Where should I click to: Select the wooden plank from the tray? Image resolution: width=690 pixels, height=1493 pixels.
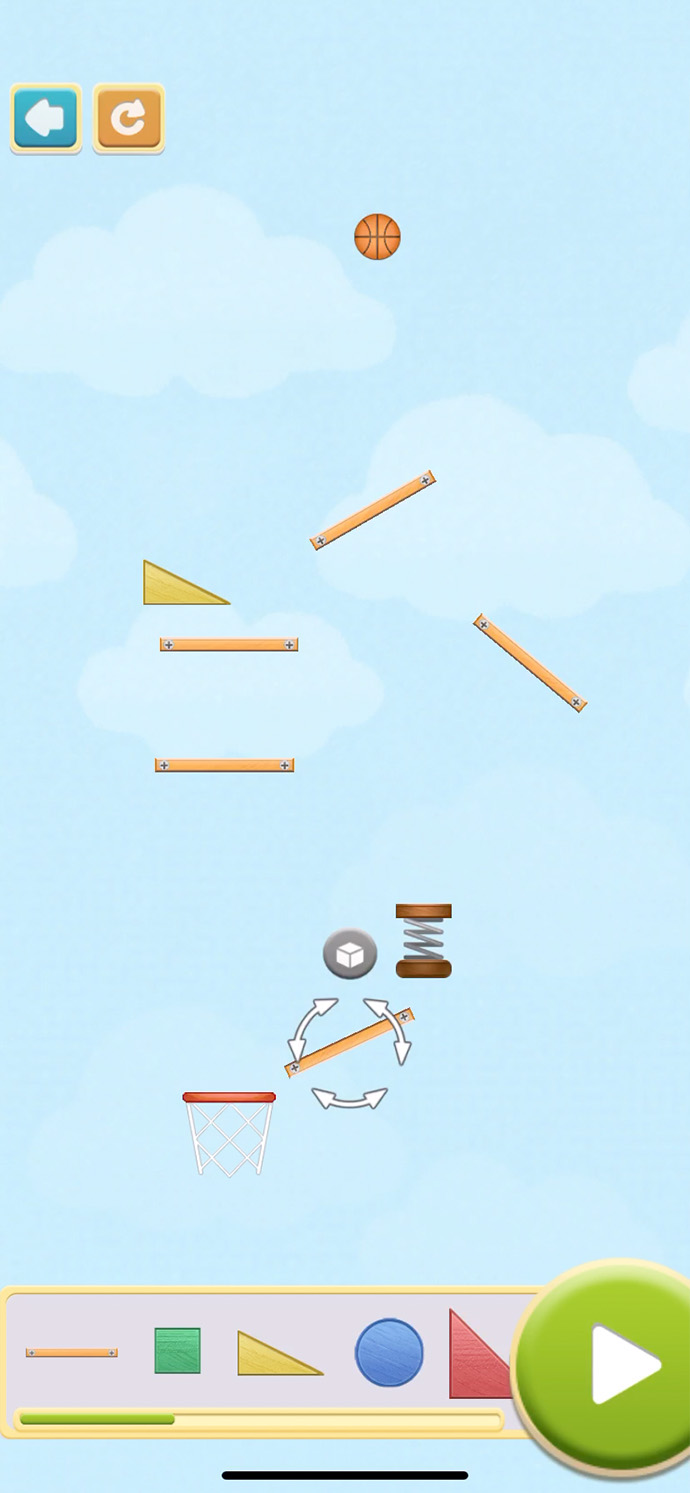tap(72, 1352)
